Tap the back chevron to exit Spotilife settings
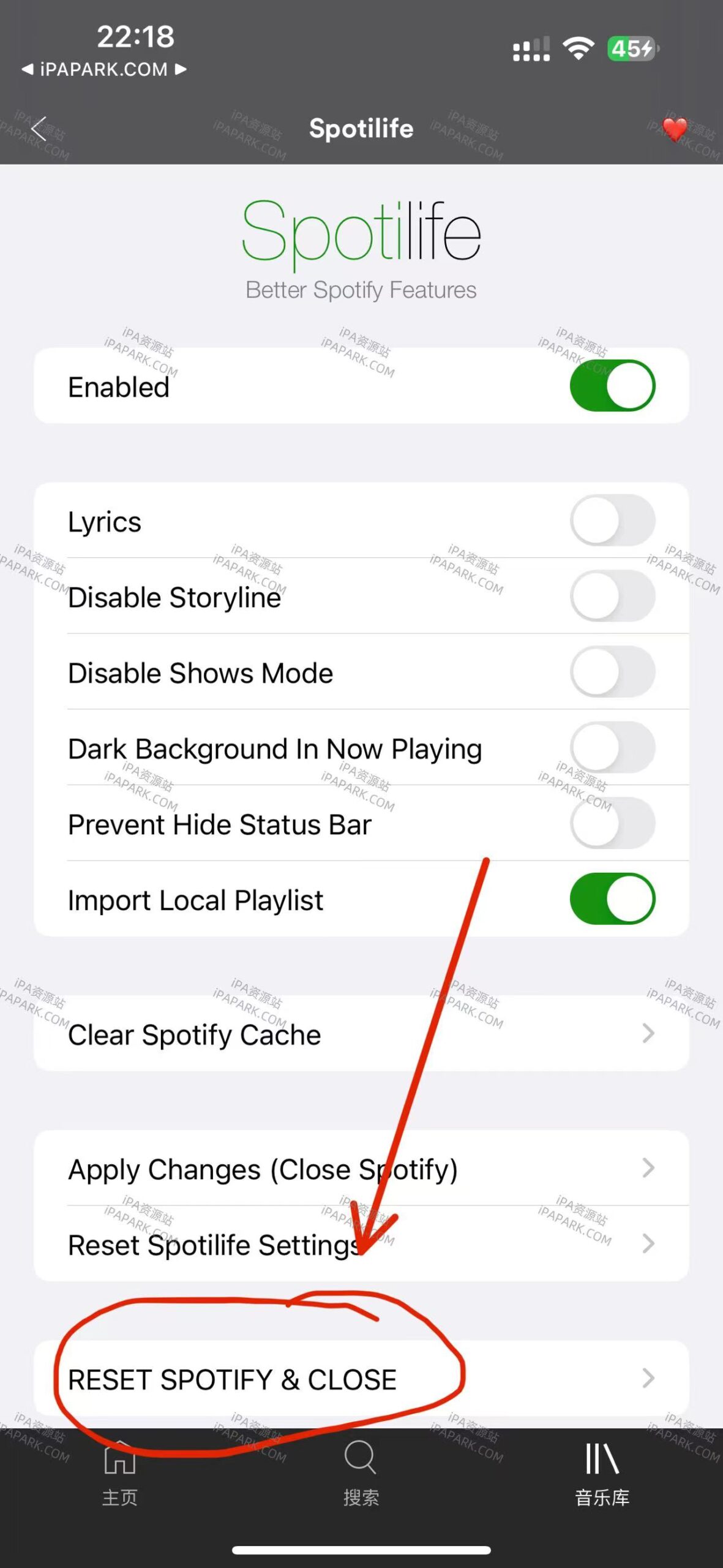Screen dimensions: 723x1568 pyautogui.click(x=39, y=129)
